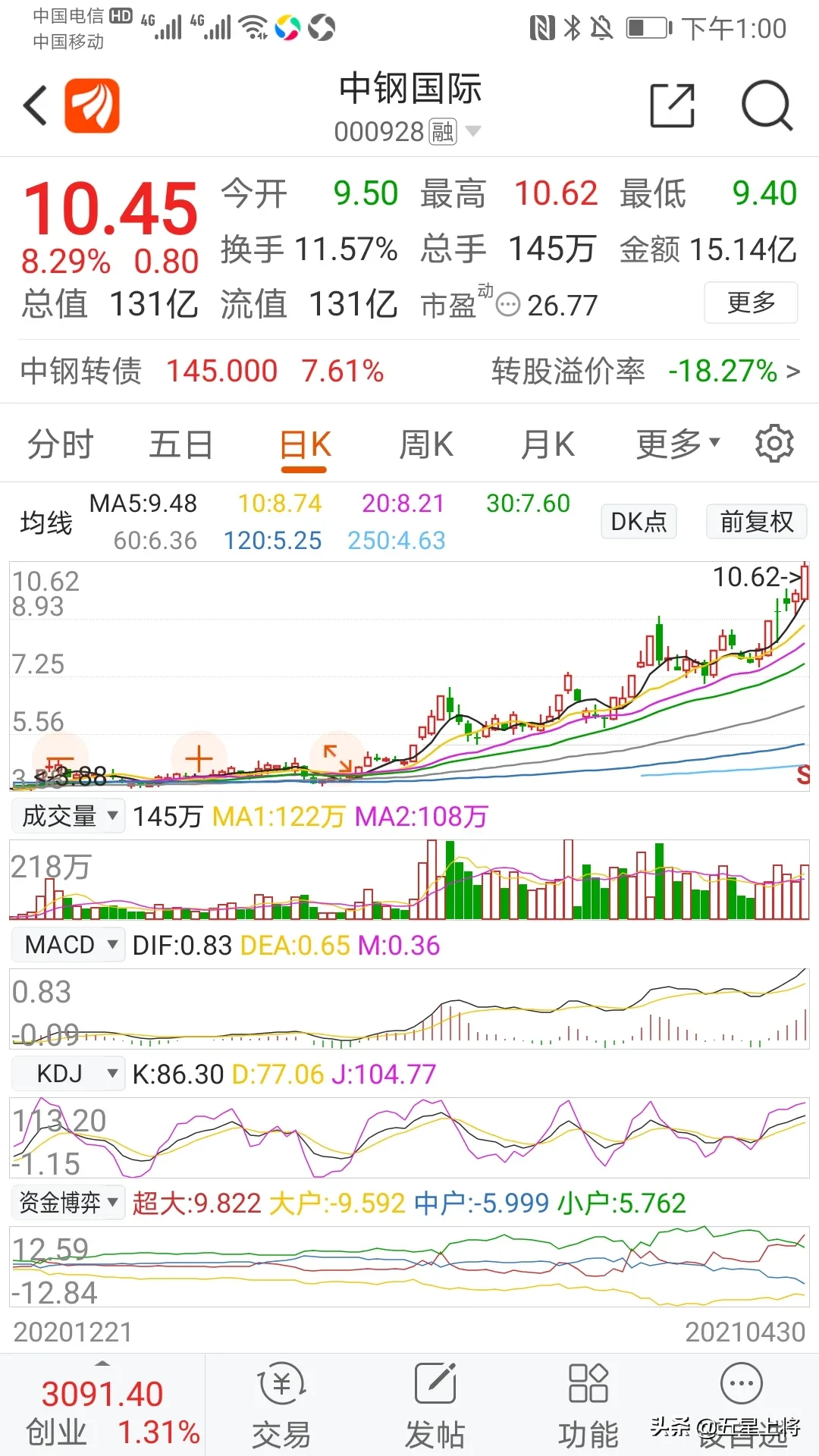Expand the 更多 chart period dropdown
The image size is (819, 1456).
[x=678, y=444]
